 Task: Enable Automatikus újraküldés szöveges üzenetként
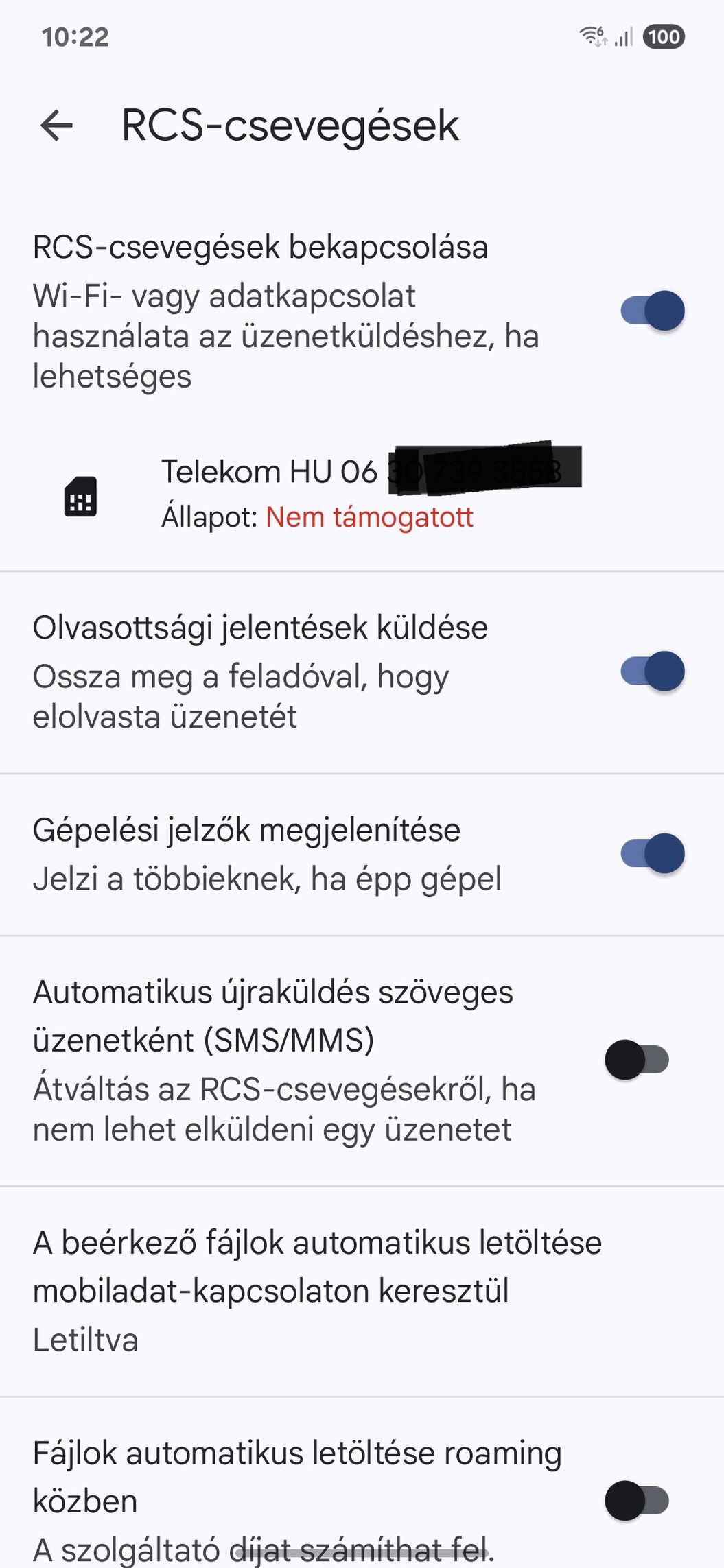coord(637,1060)
